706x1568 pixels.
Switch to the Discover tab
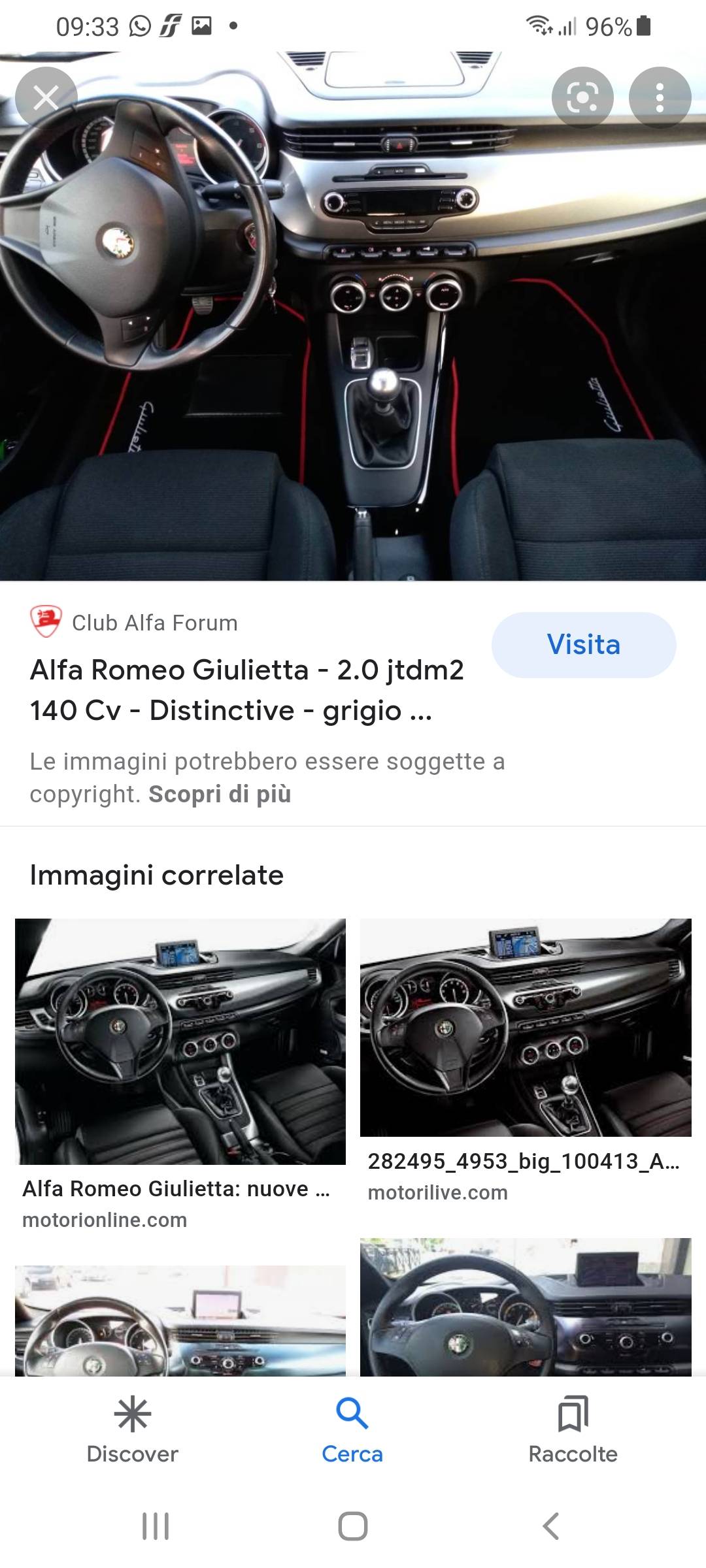point(132,1431)
